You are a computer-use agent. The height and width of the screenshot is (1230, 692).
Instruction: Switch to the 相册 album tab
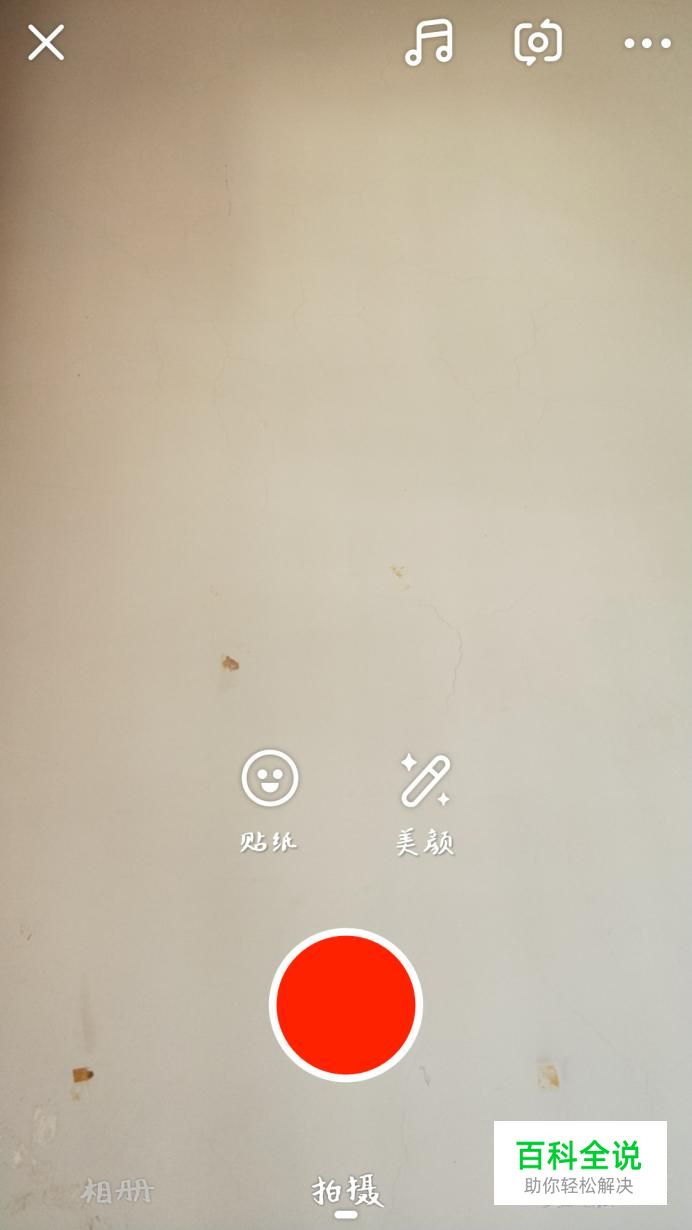[x=118, y=1191]
